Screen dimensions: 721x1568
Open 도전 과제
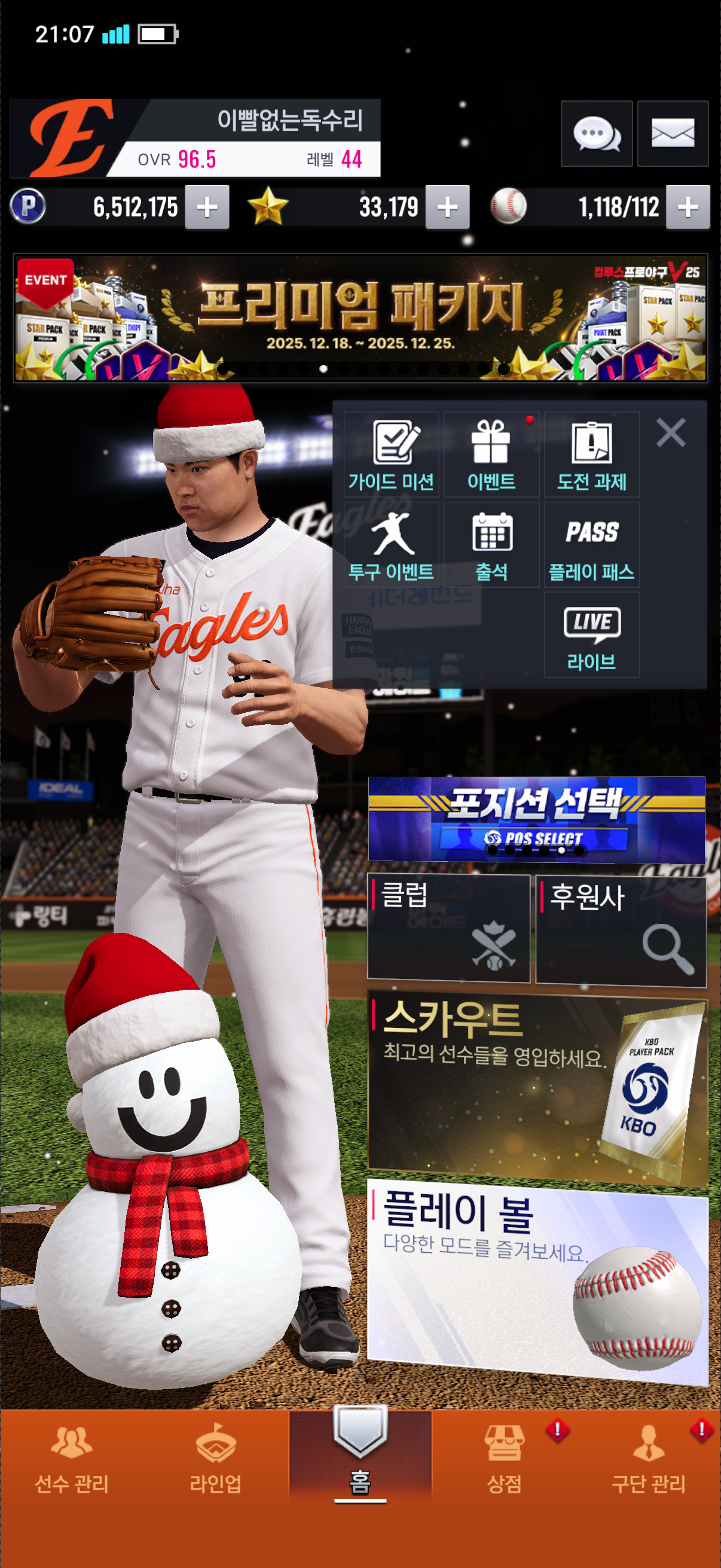click(591, 454)
